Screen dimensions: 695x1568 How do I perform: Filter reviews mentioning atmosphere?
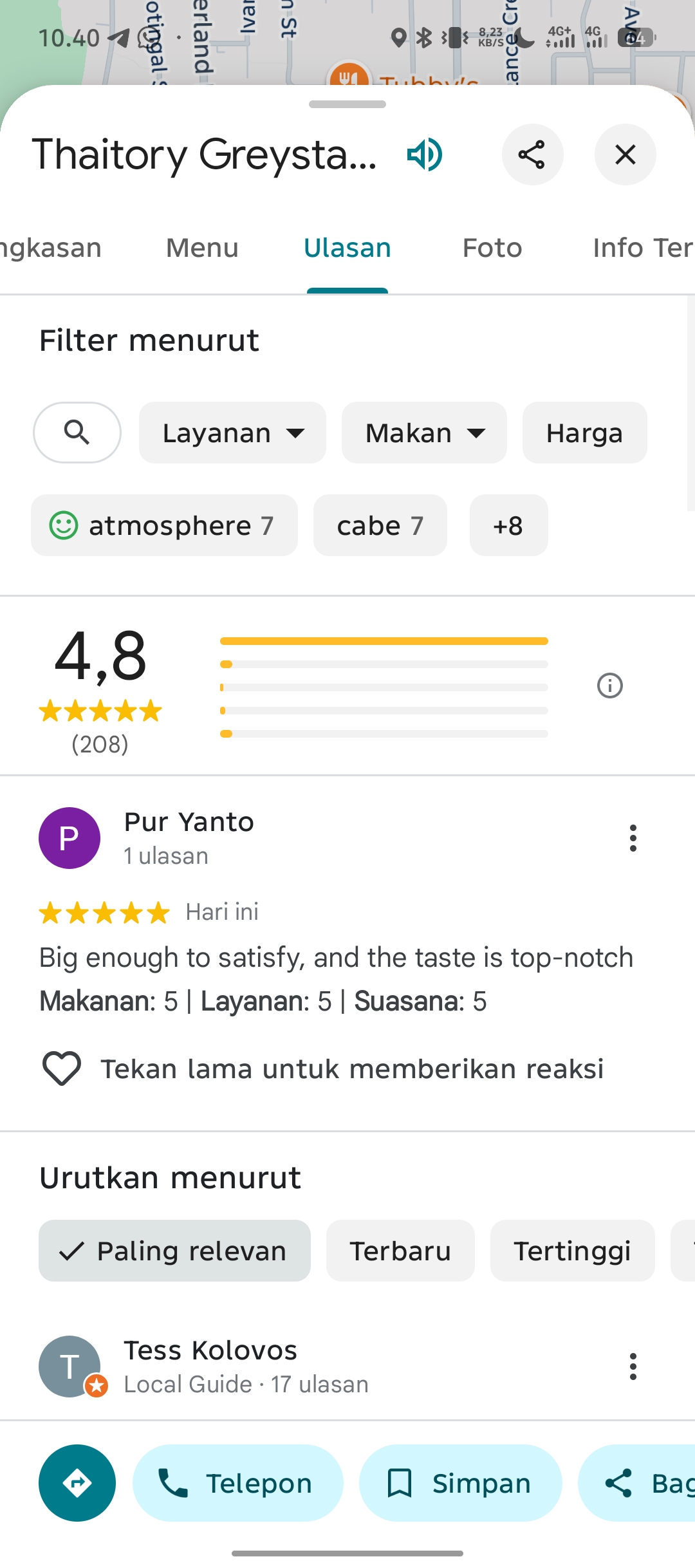click(x=164, y=525)
